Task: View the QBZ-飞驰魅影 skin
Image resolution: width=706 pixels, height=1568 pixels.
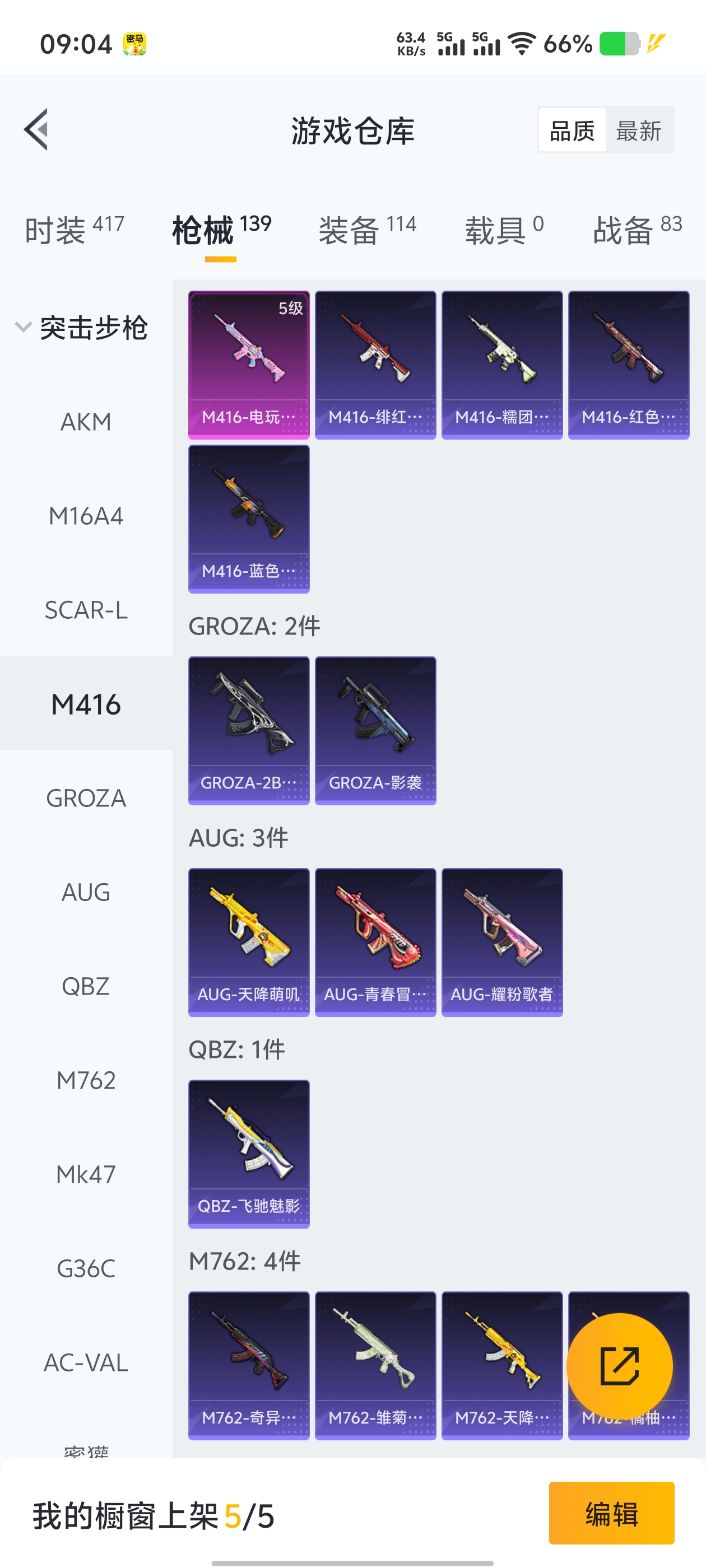Action: click(249, 1154)
